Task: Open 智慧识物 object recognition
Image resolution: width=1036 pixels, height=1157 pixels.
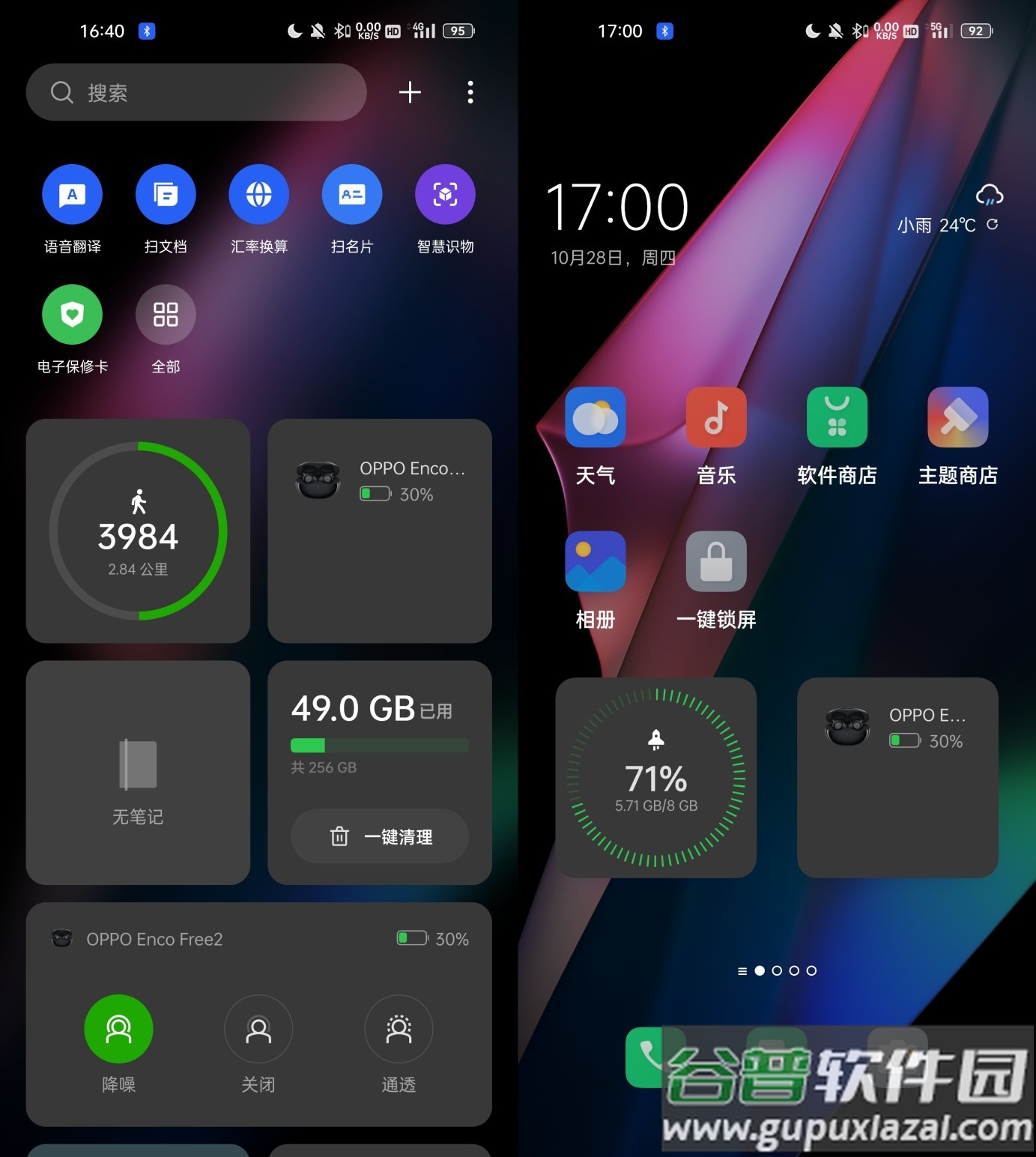Action: click(x=445, y=195)
